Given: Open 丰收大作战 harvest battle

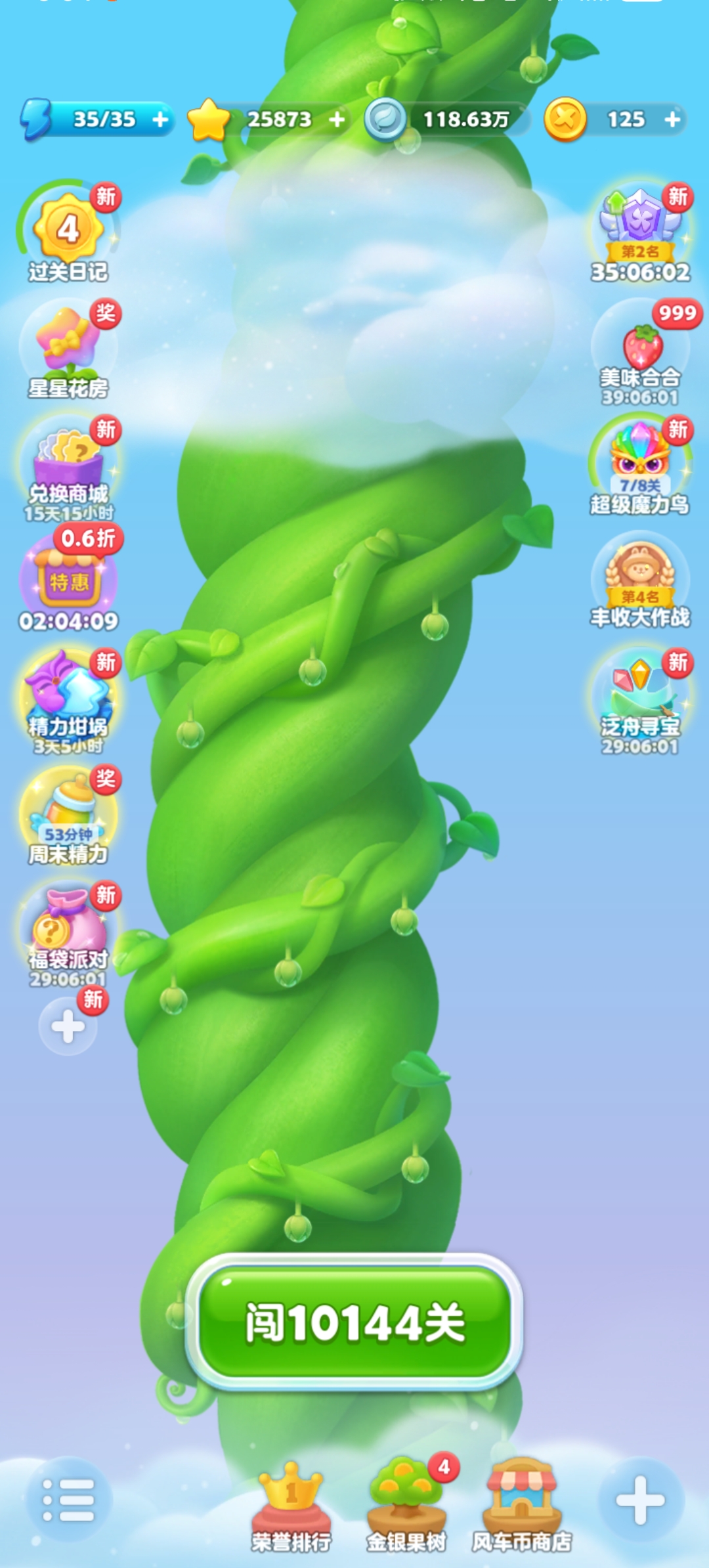Looking at the screenshot, I should coord(641,579).
